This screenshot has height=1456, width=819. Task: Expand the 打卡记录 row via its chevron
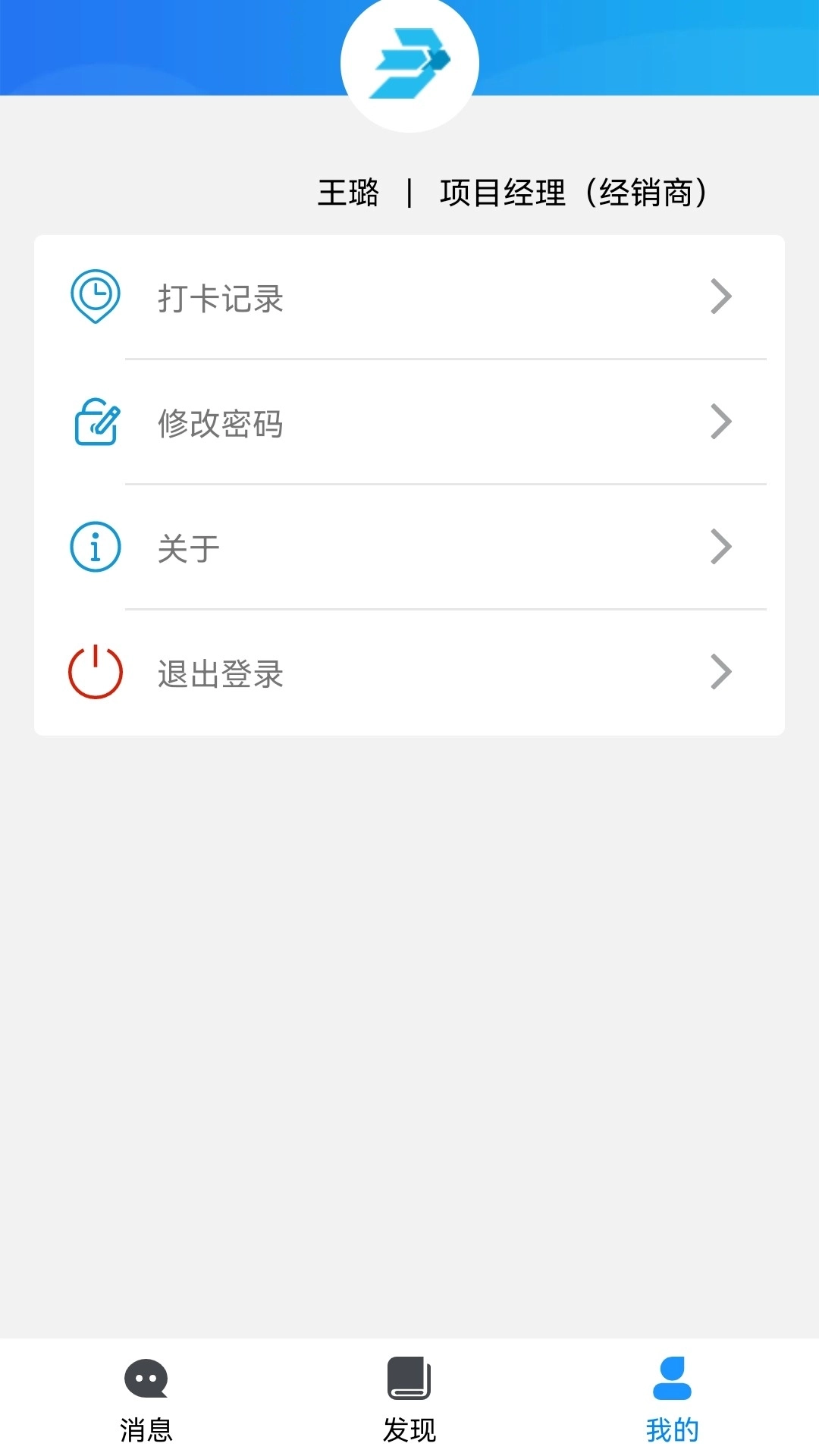(721, 297)
